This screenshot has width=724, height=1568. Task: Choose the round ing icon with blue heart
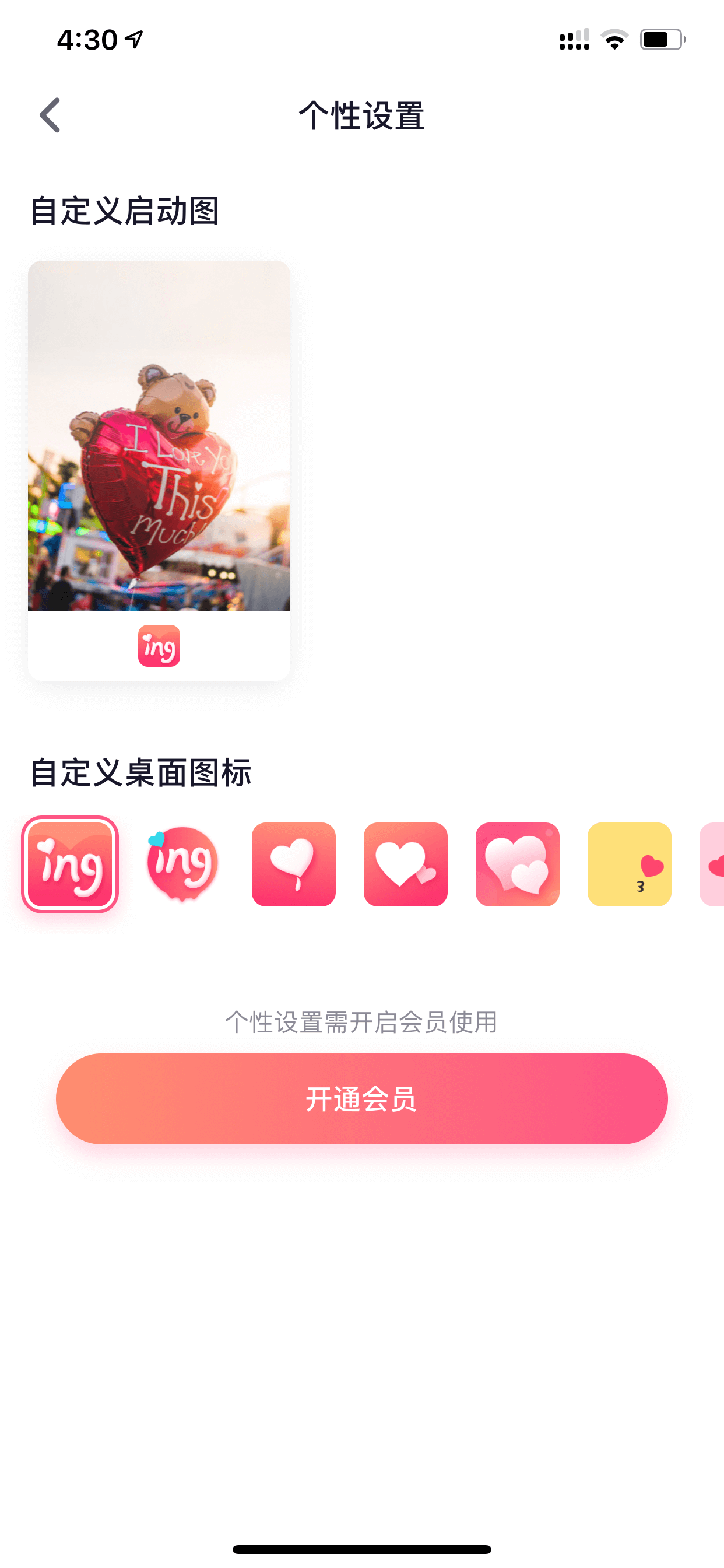pyautogui.click(x=182, y=864)
